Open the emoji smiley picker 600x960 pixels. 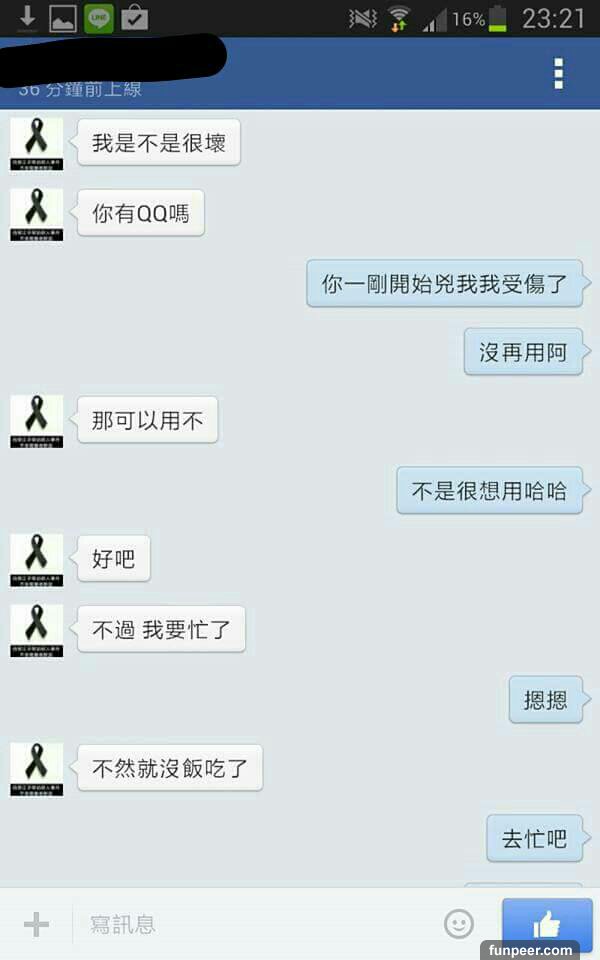[459, 923]
